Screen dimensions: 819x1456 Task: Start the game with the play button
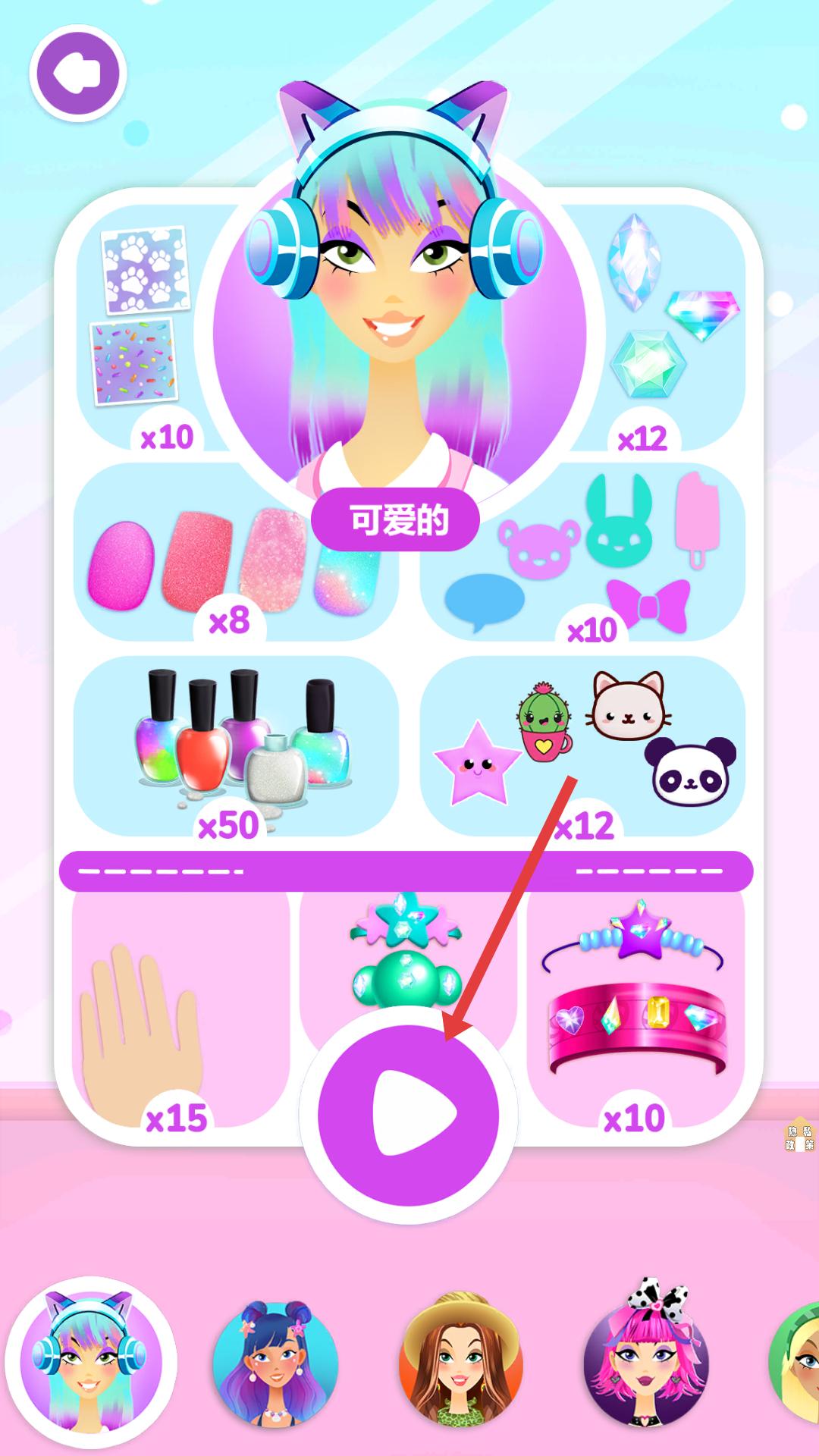point(409,1115)
